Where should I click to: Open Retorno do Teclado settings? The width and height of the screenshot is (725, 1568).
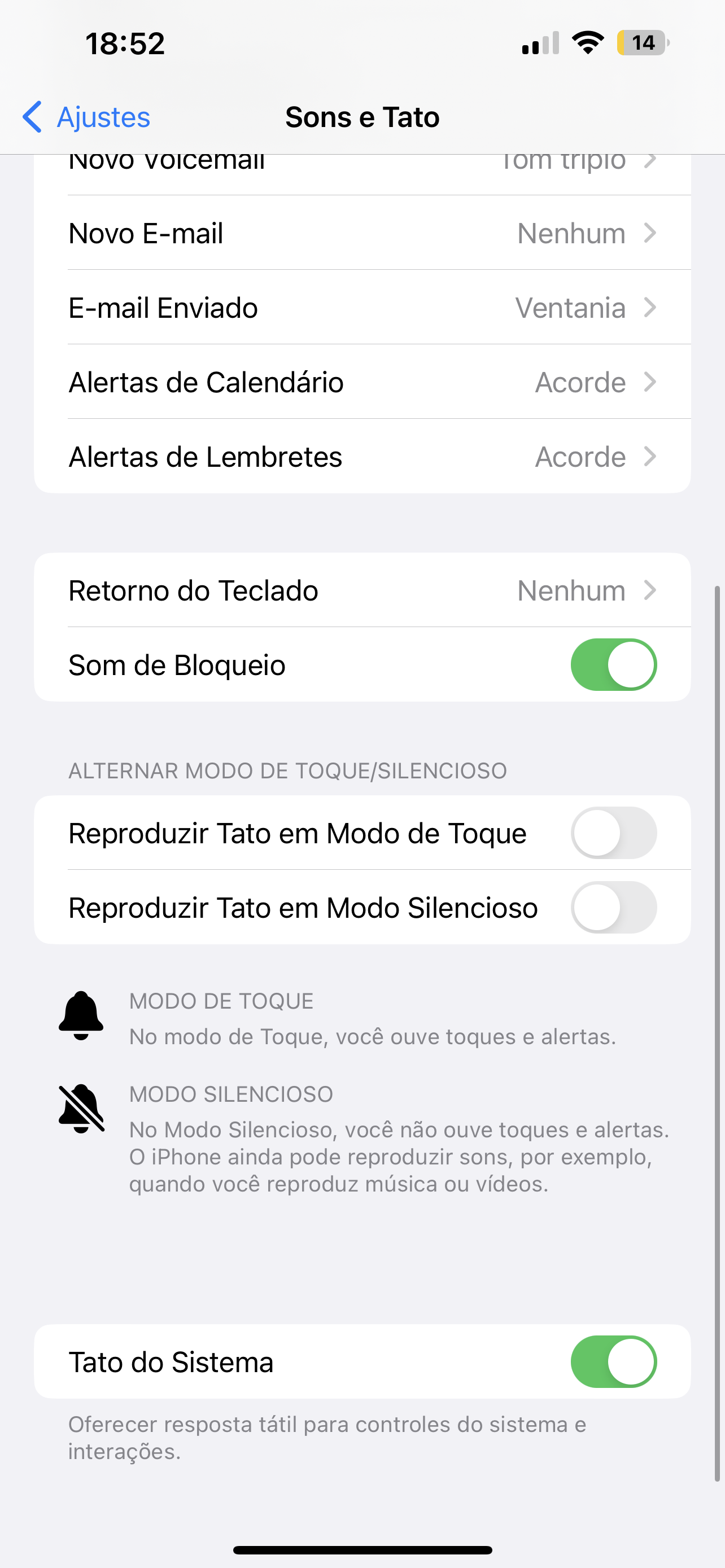click(362, 590)
